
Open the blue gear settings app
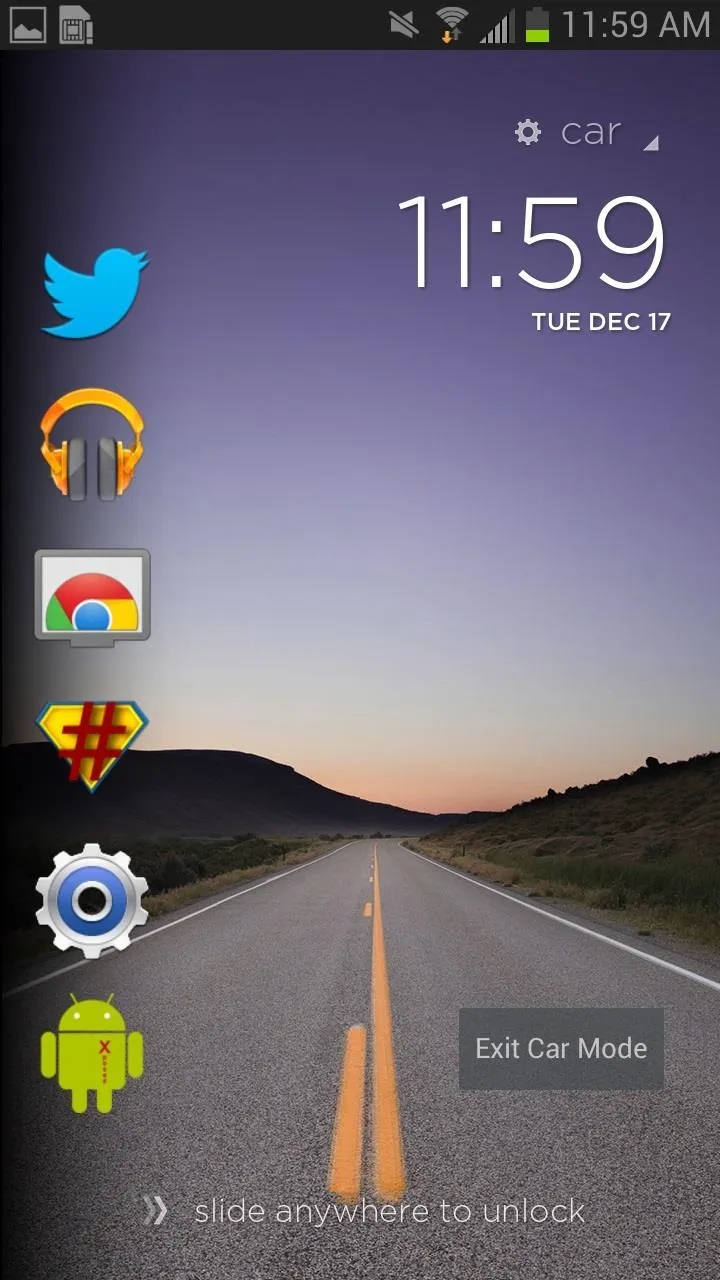click(92, 900)
